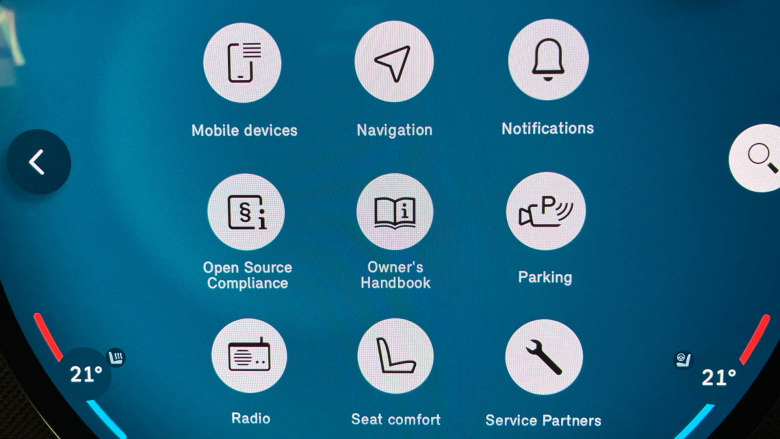The image size is (780, 439).
Task: Open passenger-side 21° temperature control
Action: pyautogui.click(x=718, y=377)
